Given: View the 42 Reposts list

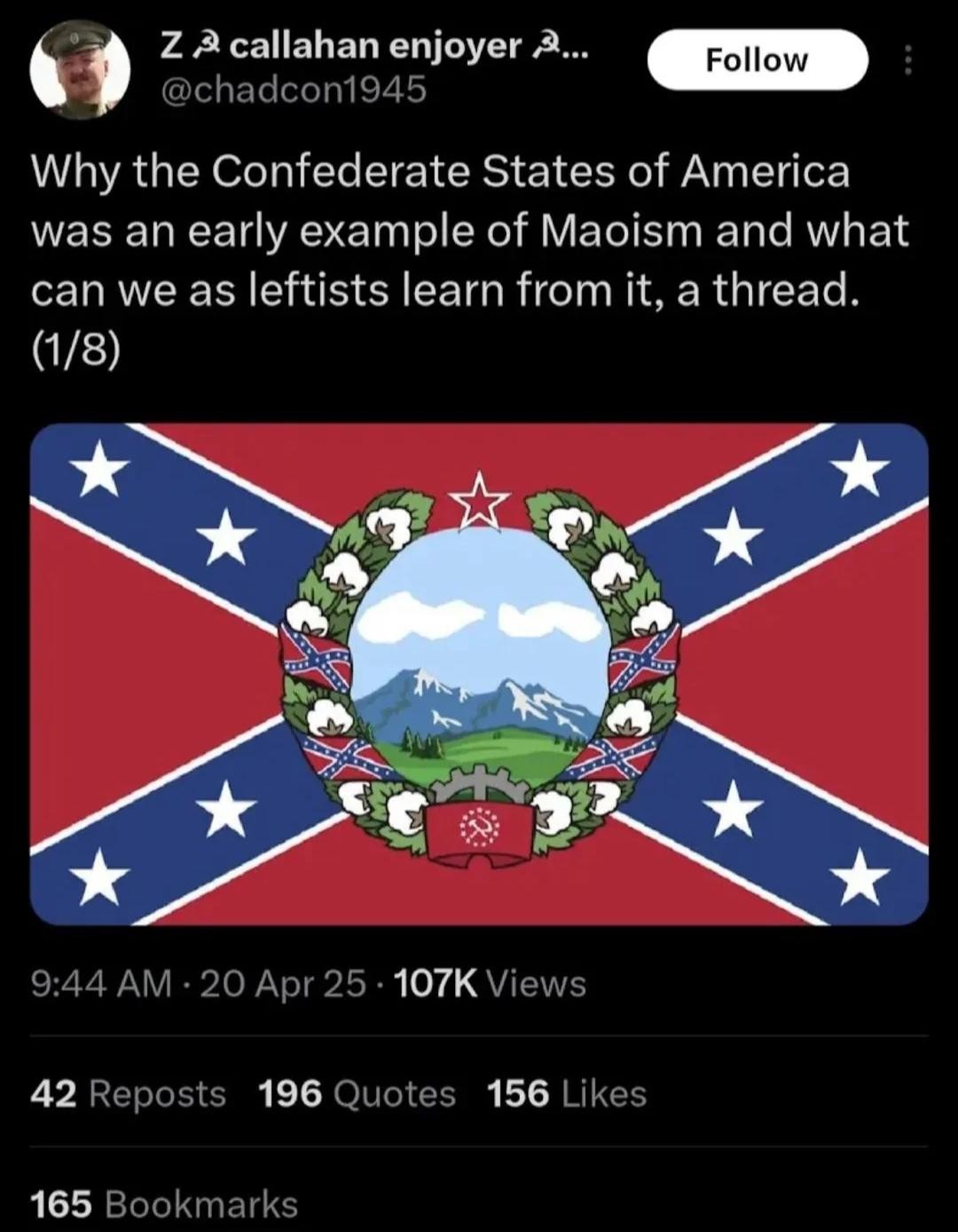Looking at the screenshot, I should (128, 1094).
